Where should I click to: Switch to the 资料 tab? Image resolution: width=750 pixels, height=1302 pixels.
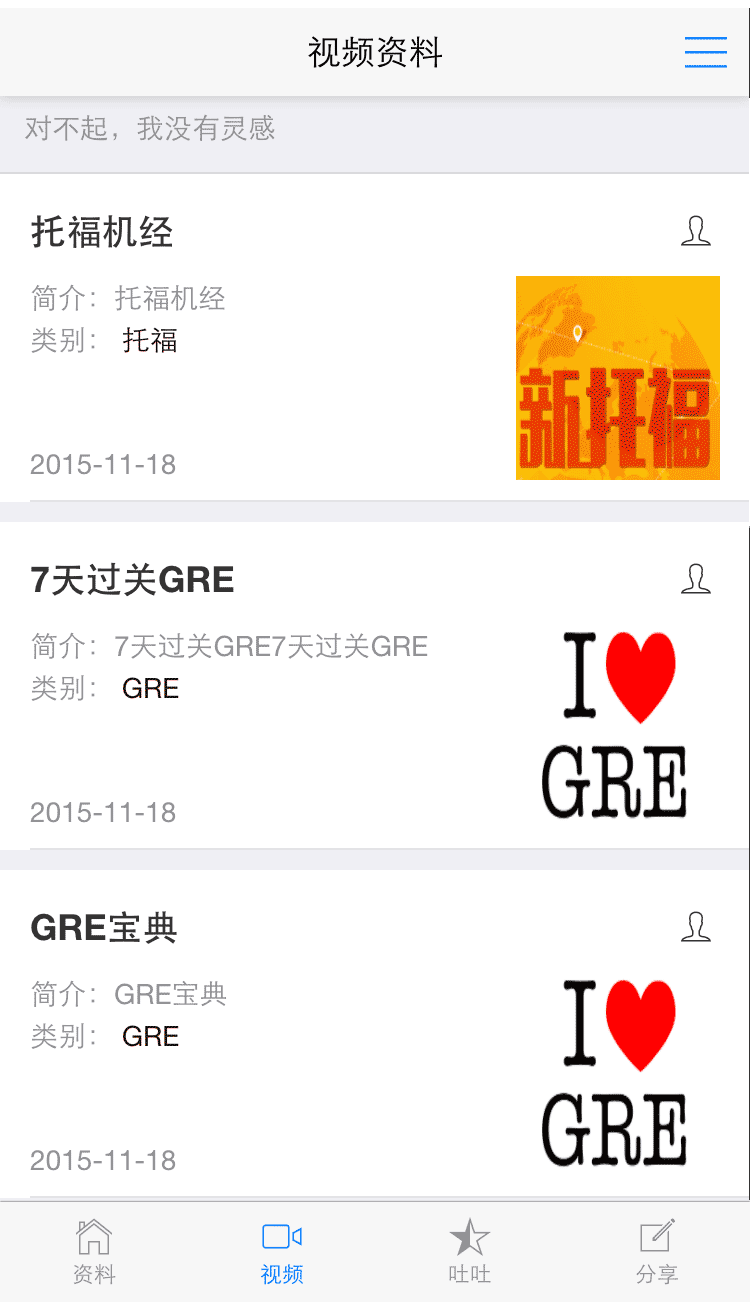(94, 1252)
